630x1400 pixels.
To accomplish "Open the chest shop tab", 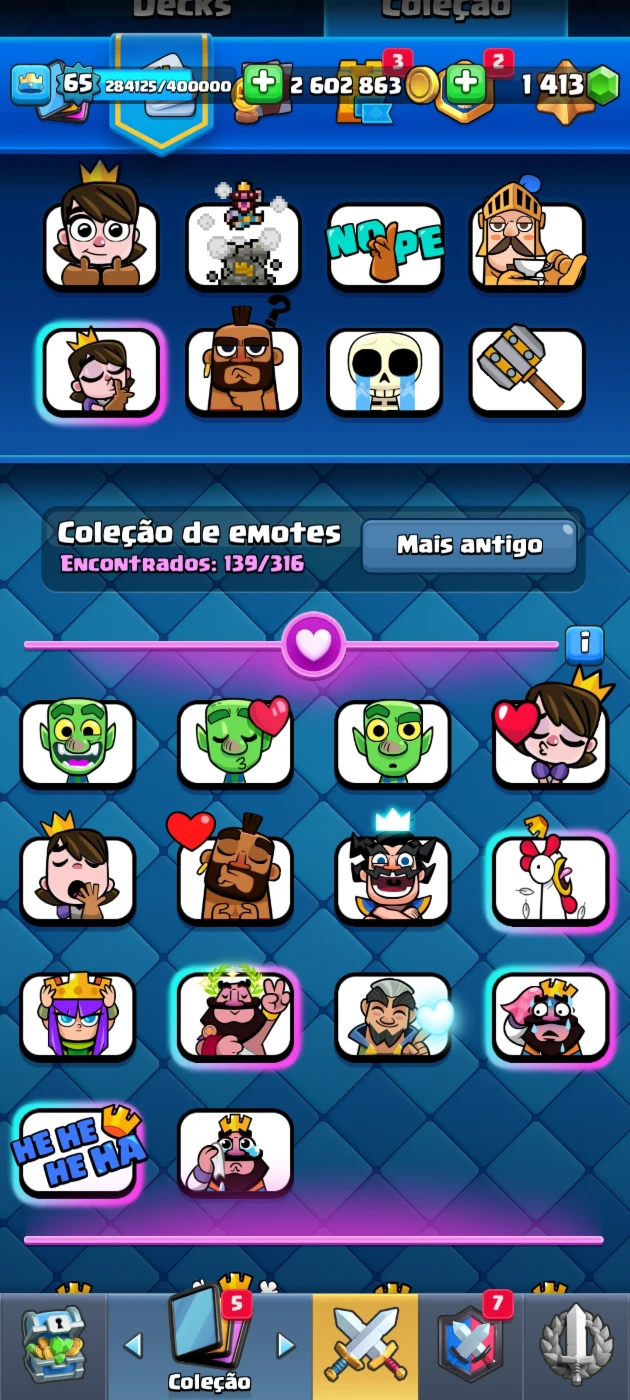I will [54, 1346].
